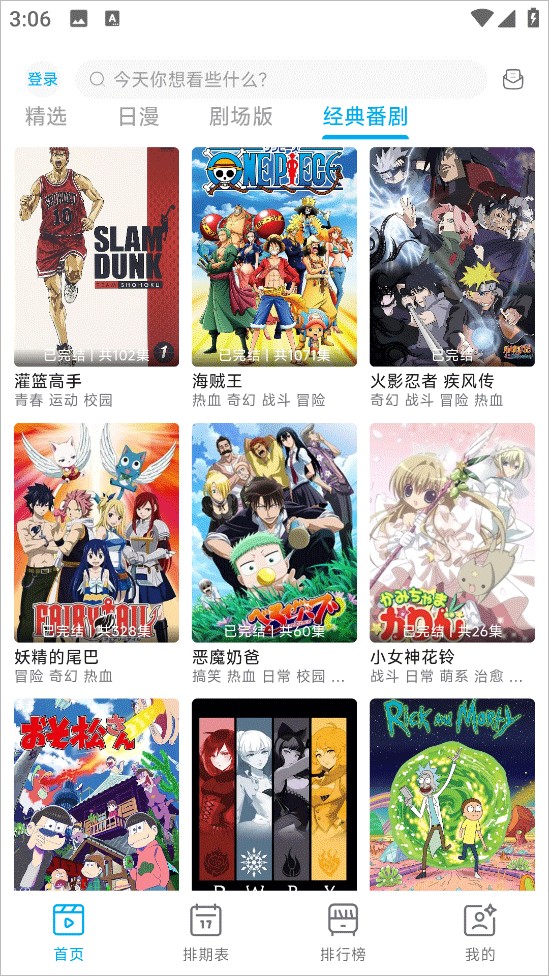The image size is (549, 976).
Task: Open the 灌篮高手 anime card
Action: 96,277
